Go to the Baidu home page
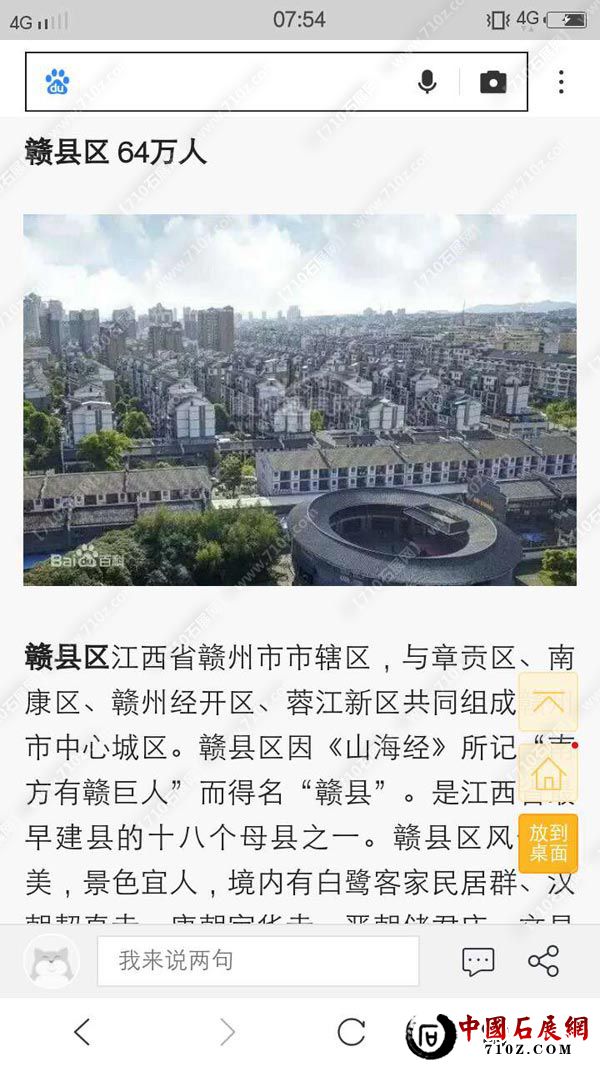Viewport: 600px width, 1067px height. click(548, 772)
